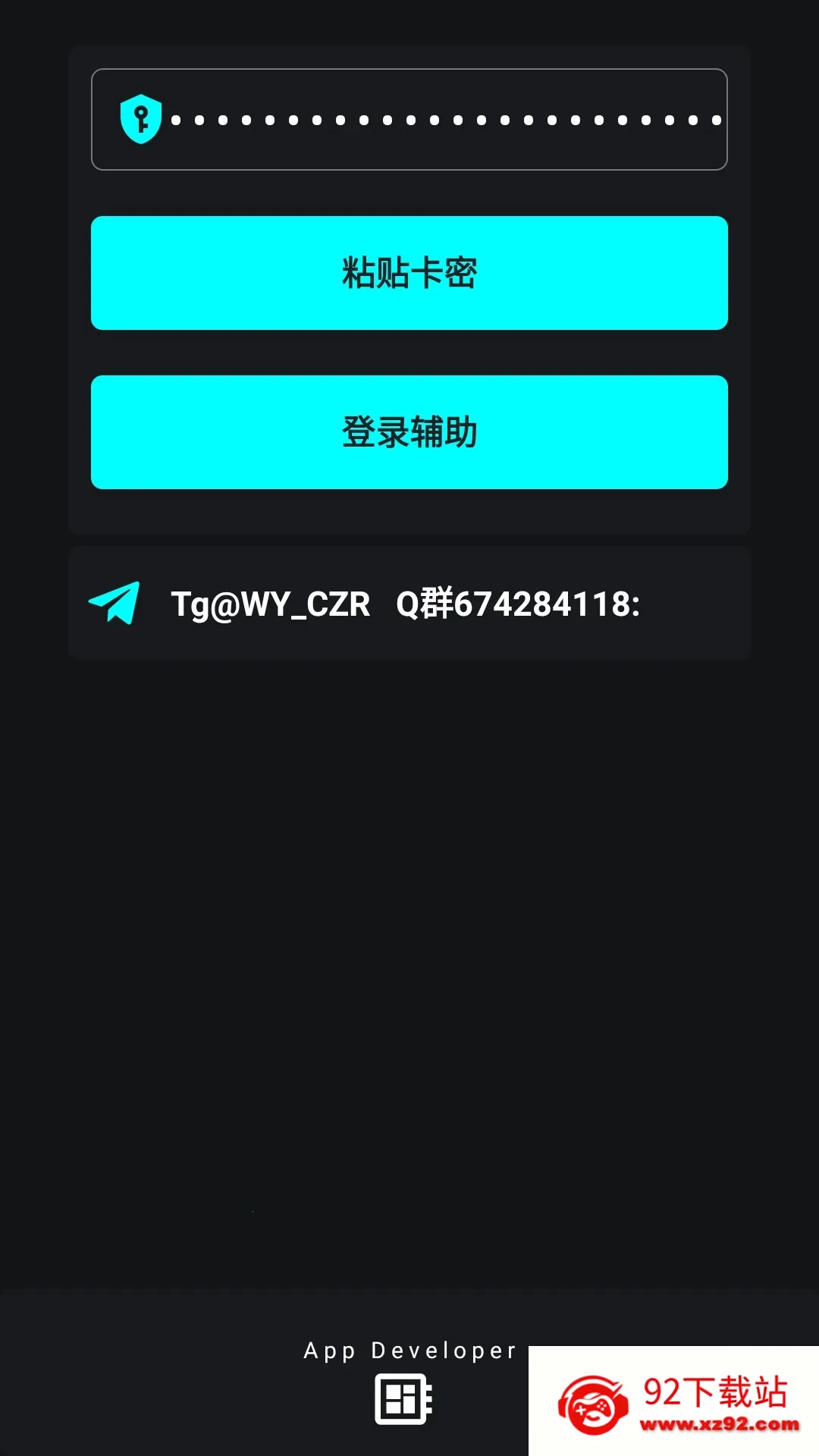Image resolution: width=819 pixels, height=1456 pixels.
Task: Click the Tg@WY_CZR contact handle
Action: (x=271, y=603)
